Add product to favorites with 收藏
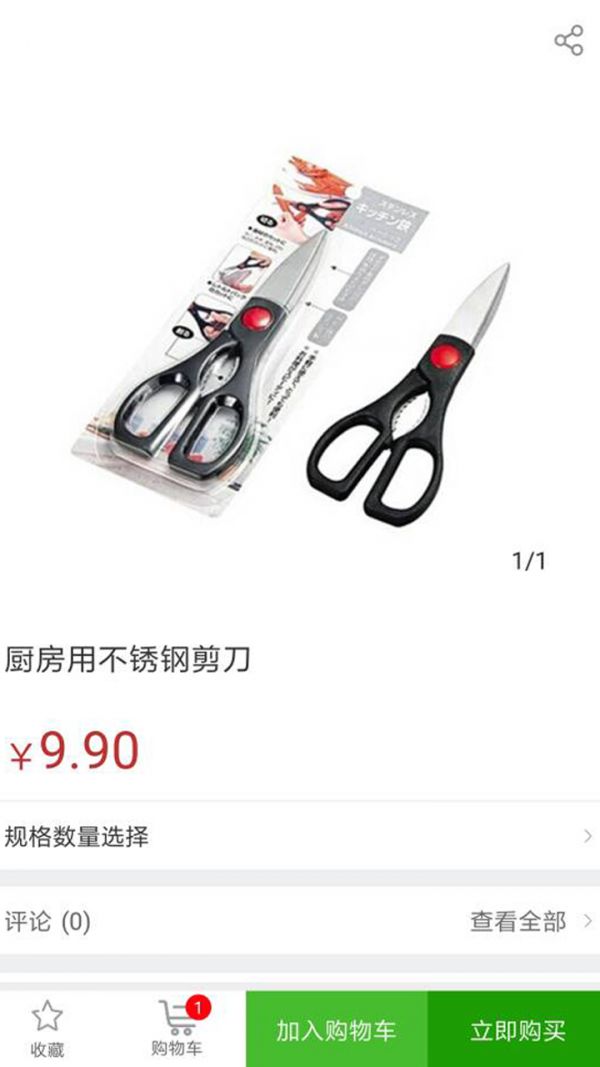This screenshot has height=1067, width=600. pyautogui.click(x=47, y=1029)
